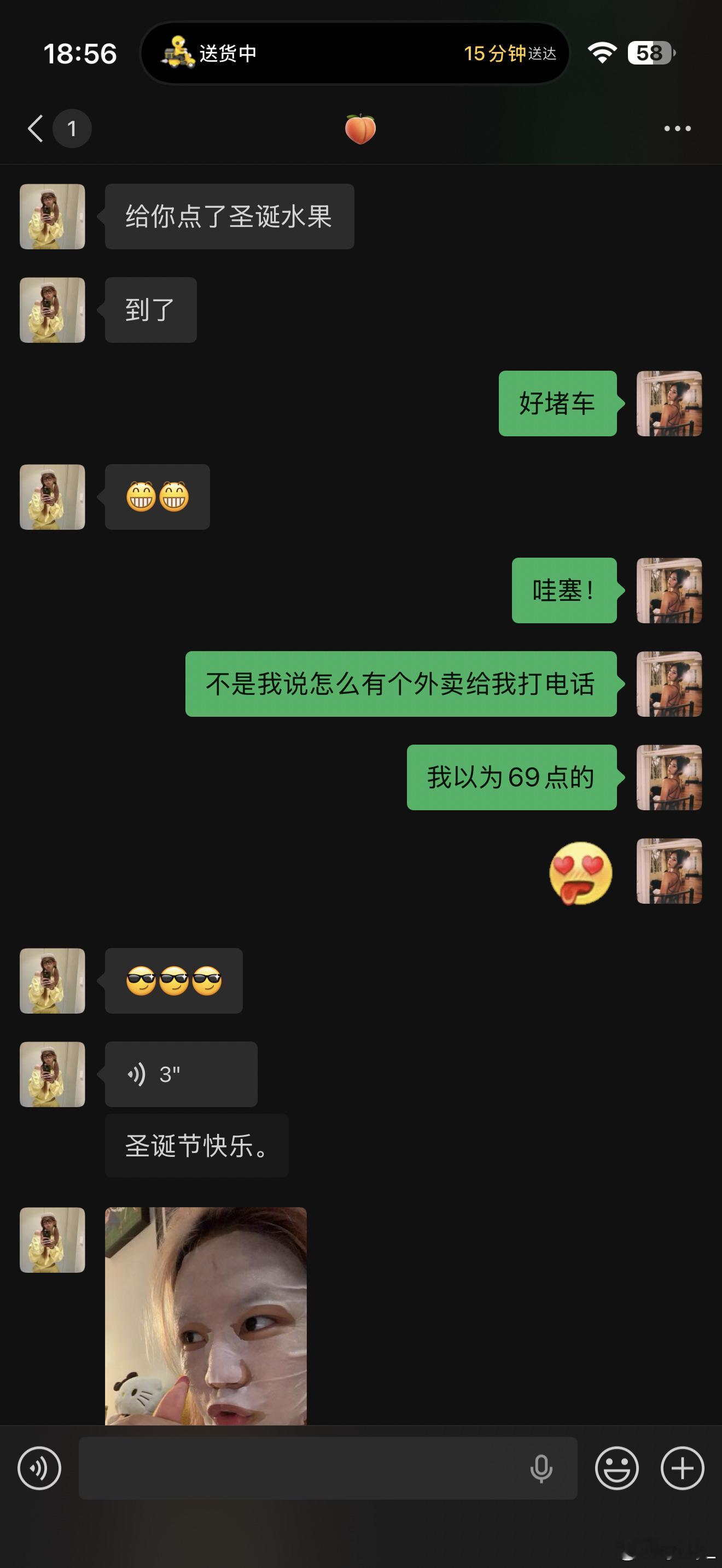Viewport: 722px width, 1568px height.
Task: Tap the delivery rider icon in Live Activity
Action: [176, 55]
